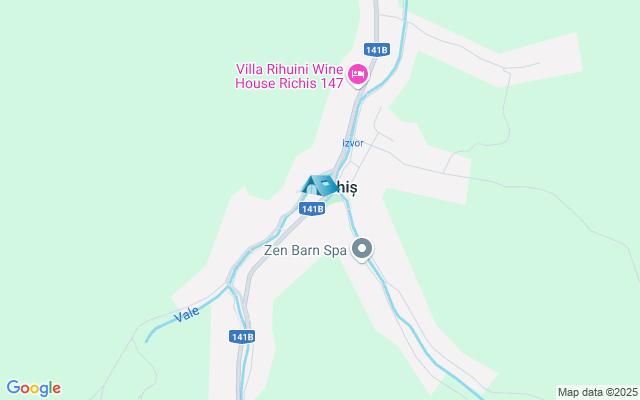This screenshot has width=640, height=400.
Task: Open Villa Rihuini Wine House hotel marker
Action: [358, 75]
